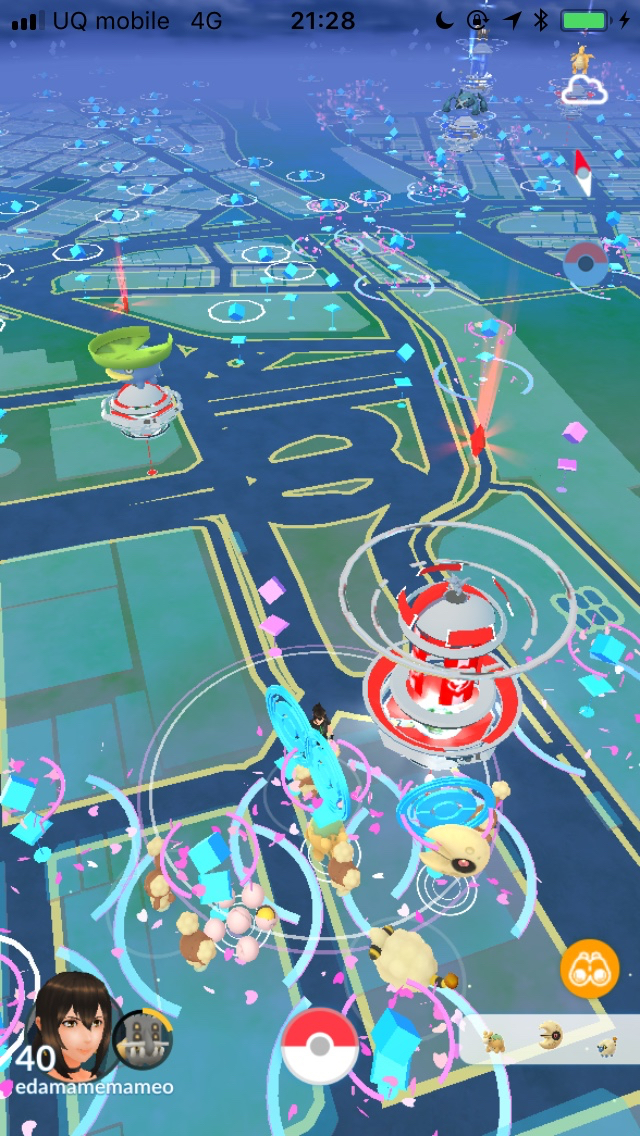Open the buddy Pokémon icon beside avatar

pos(142,1040)
